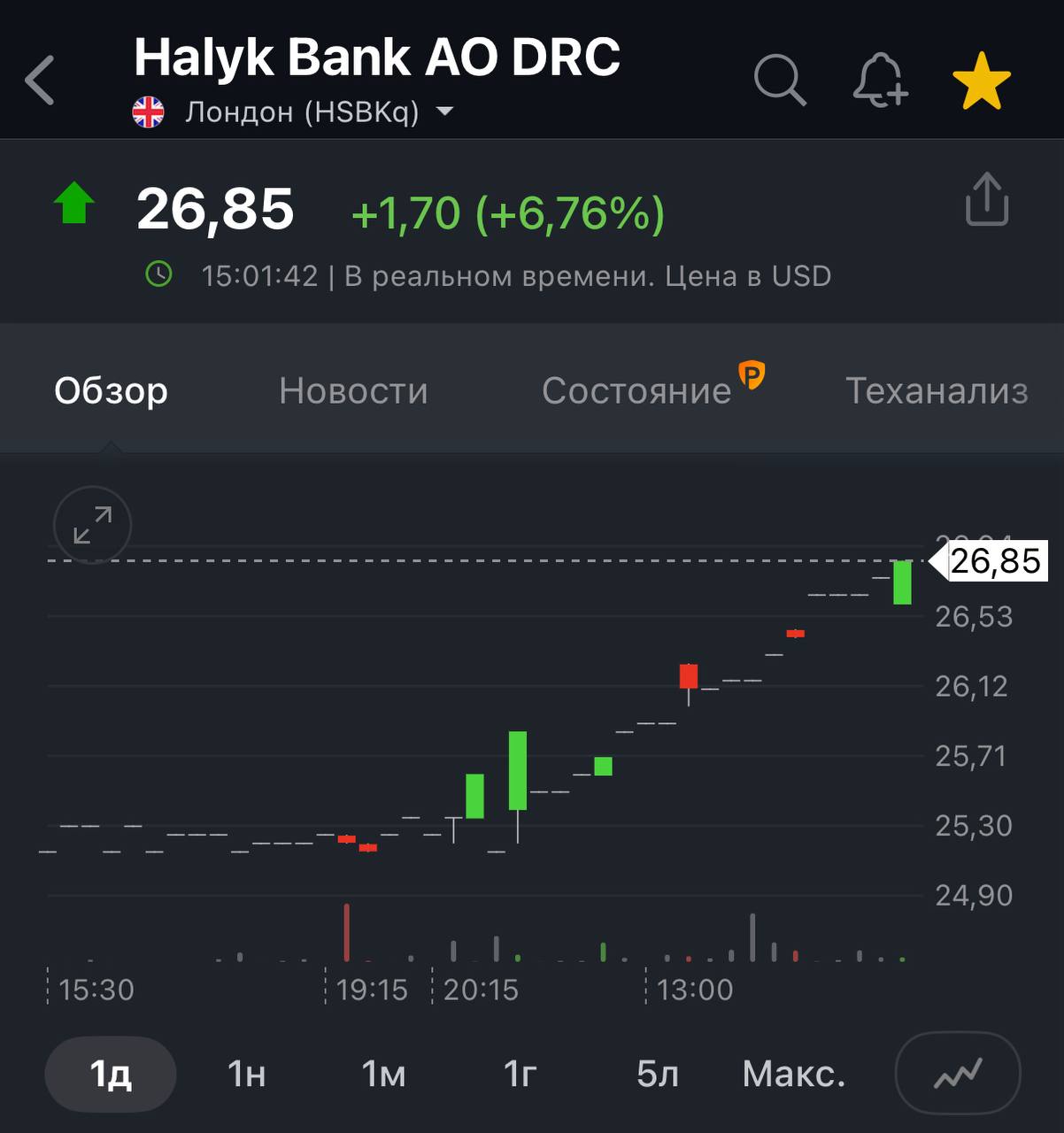
Task: Show the 5л chart range
Action: [x=658, y=1074]
